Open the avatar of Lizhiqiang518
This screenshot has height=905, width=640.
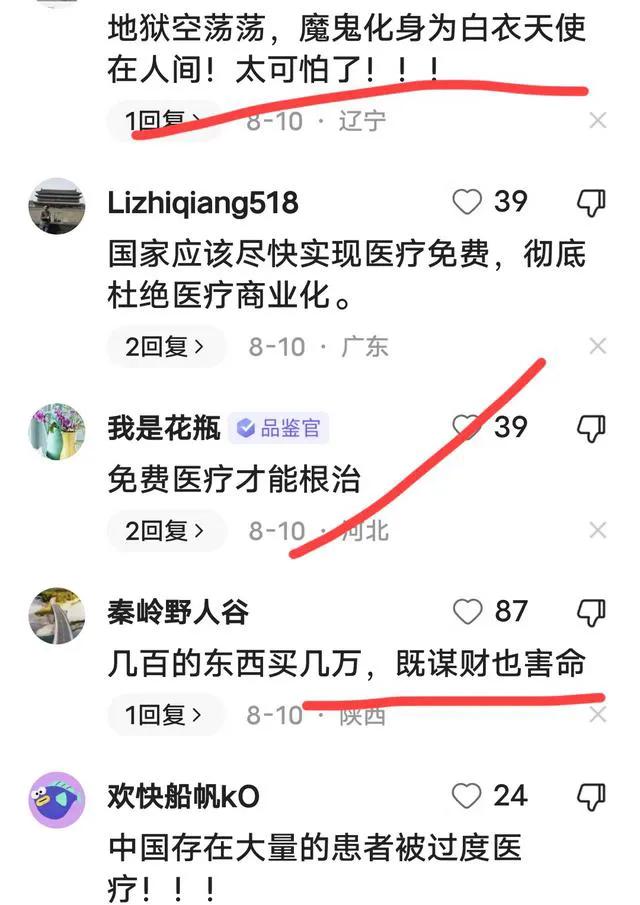pos(56,207)
